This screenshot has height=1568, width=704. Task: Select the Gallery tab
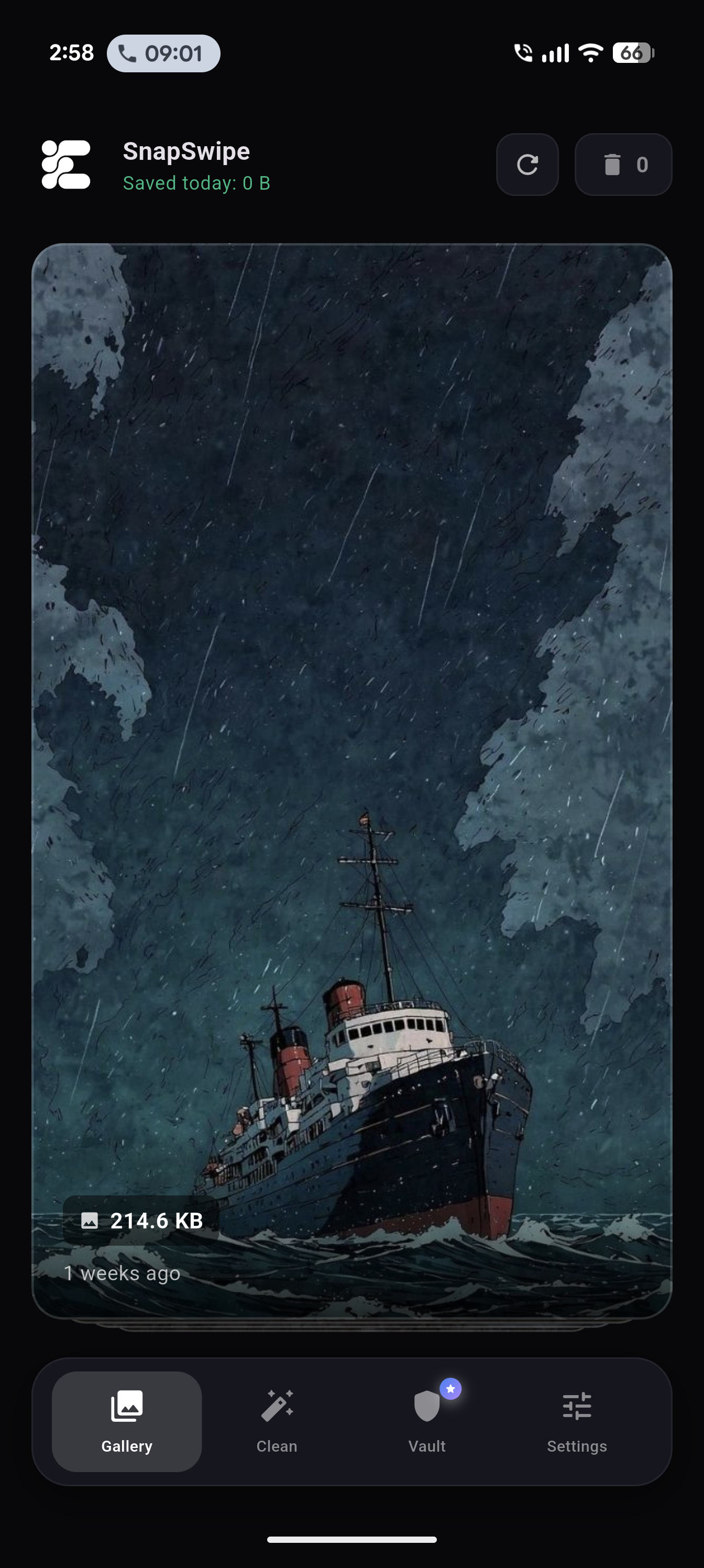click(x=127, y=1421)
